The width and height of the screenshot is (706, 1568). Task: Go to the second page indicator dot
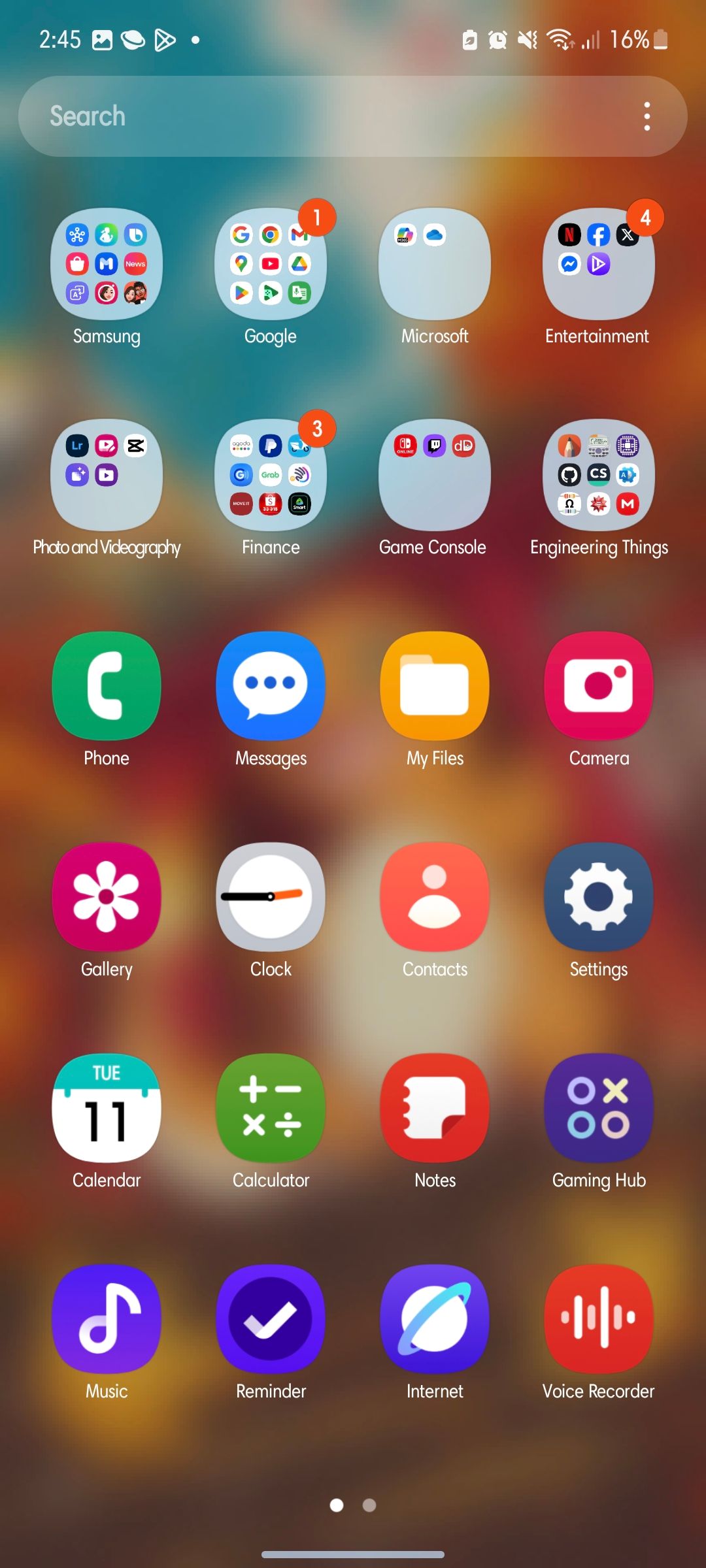tap(369, 1505)
